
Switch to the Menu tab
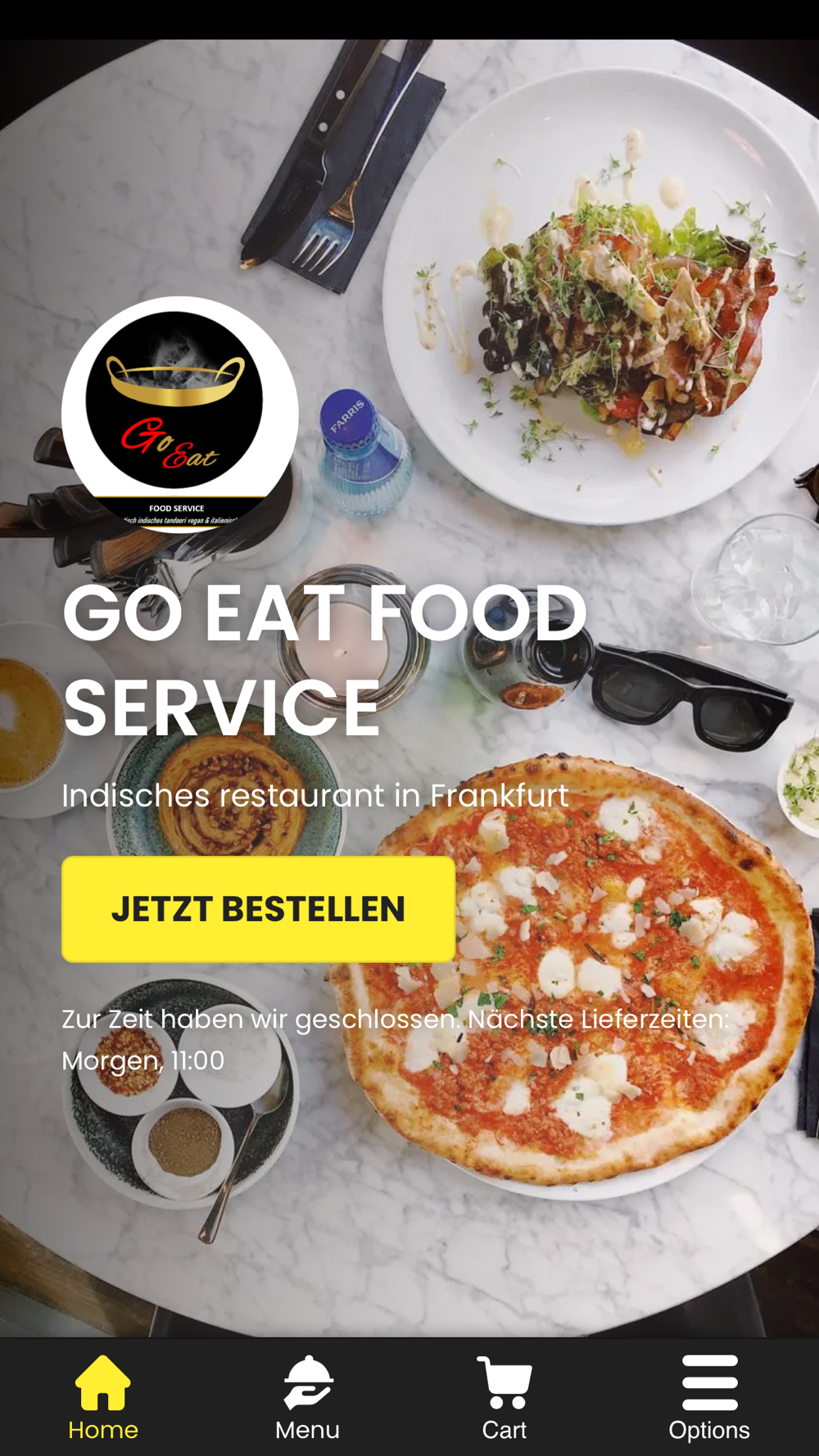pyautogui.click(x=307, y=1397)
